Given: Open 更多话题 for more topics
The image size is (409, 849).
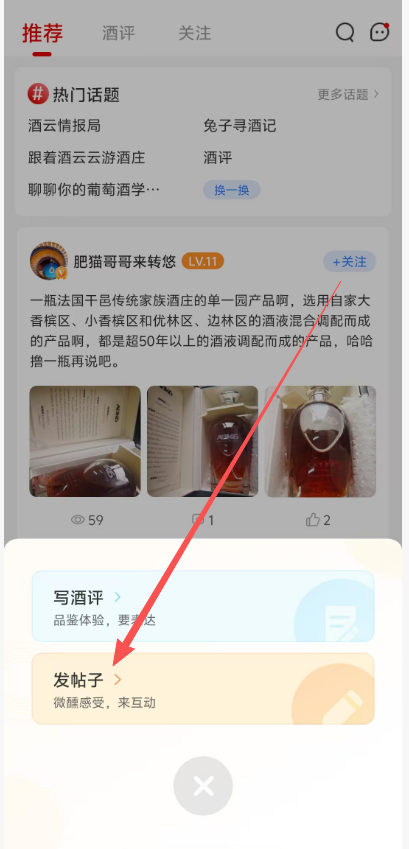Looking at the screenshot, I should tap(348, 94).
